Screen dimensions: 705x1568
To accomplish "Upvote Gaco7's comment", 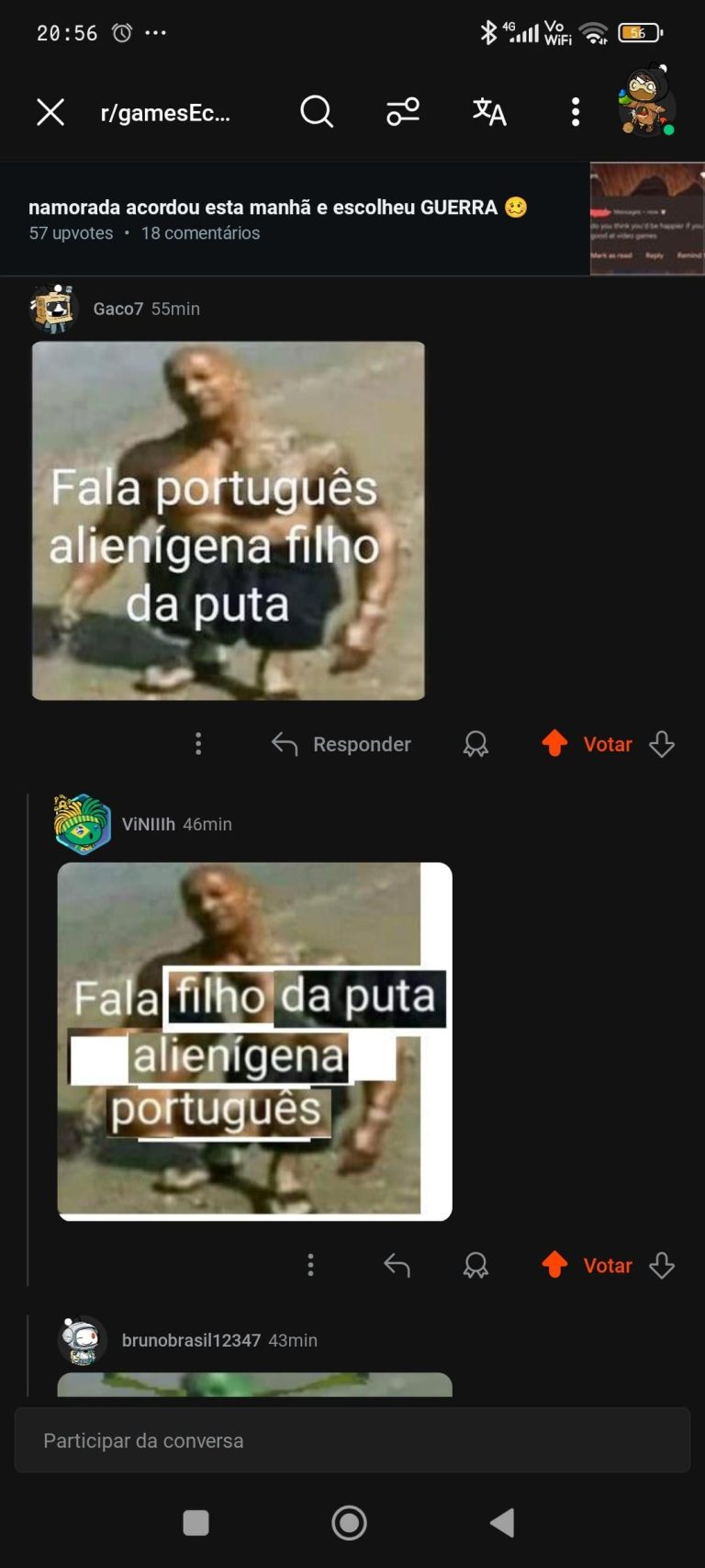I will (x=555, y=743).
